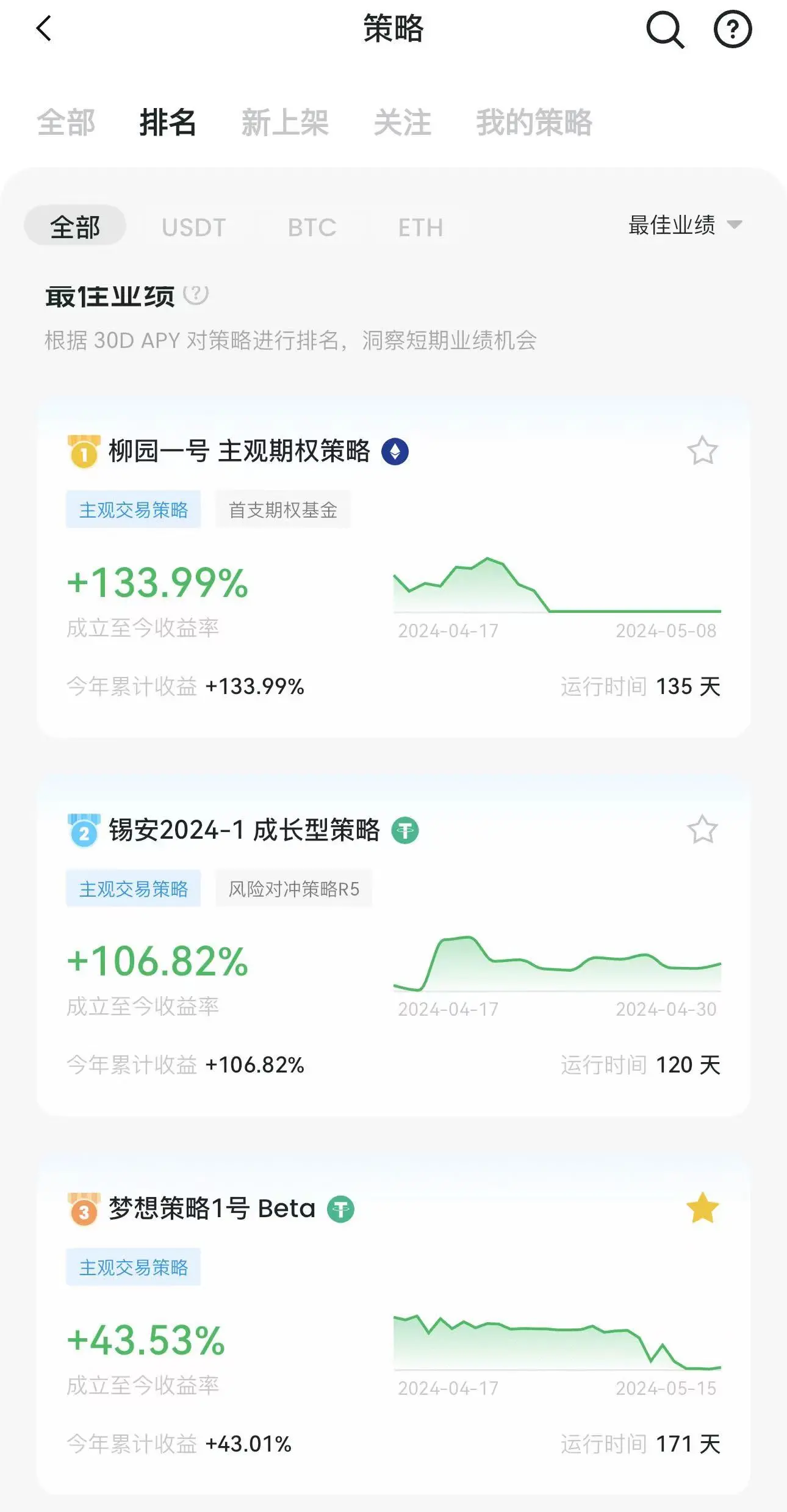Open the help icon in the top bar
This screenshot has height=1512, width=787.
pos(732,29)
